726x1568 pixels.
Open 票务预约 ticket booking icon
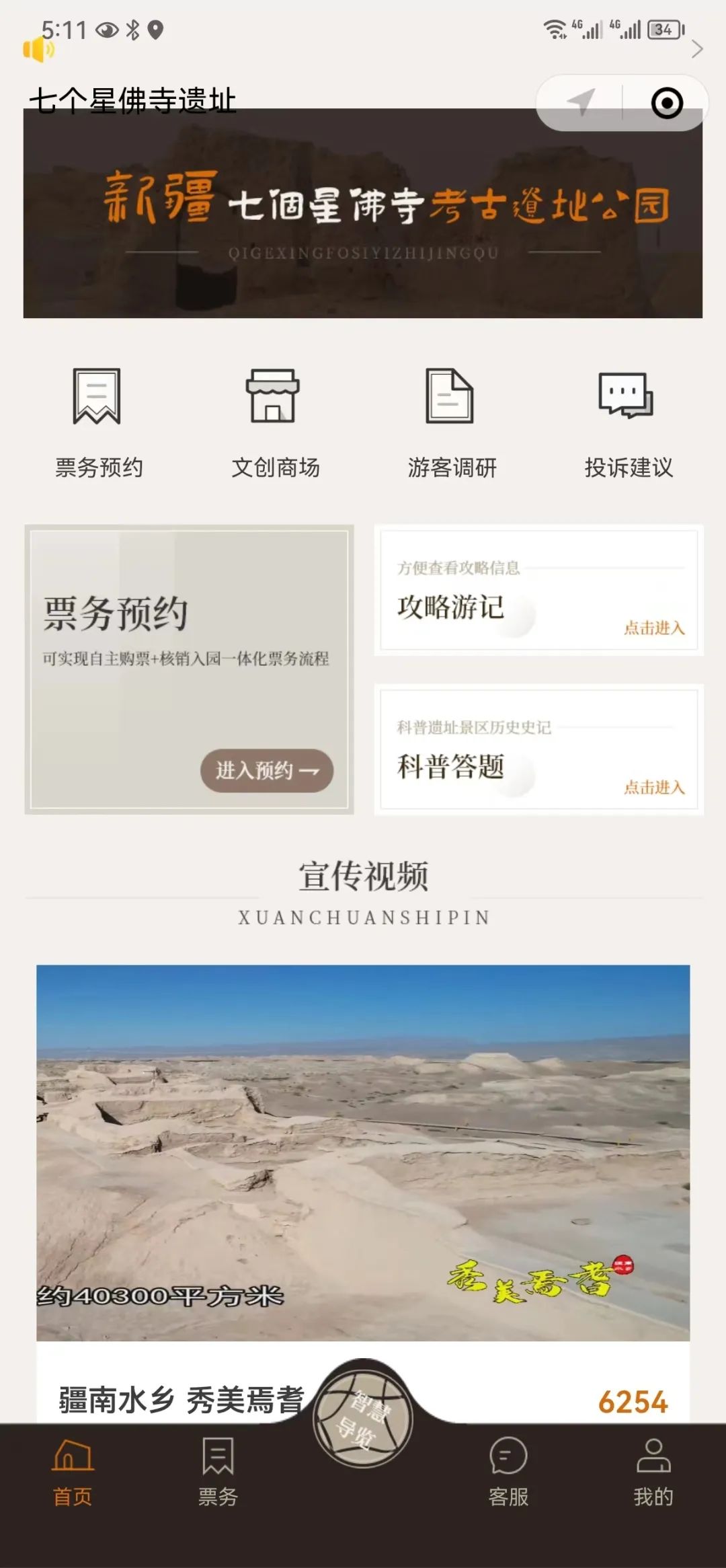(x=97, y=422)
